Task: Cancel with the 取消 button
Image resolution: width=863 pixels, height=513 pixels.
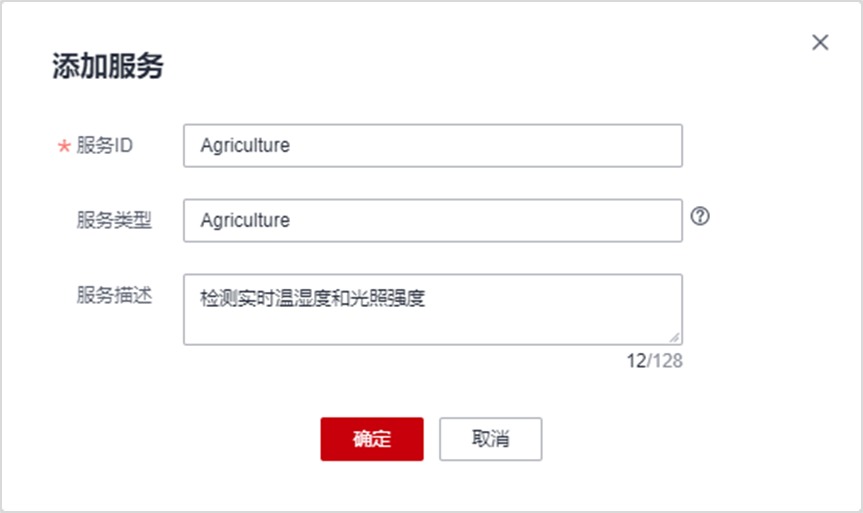Action: point(490,439)
